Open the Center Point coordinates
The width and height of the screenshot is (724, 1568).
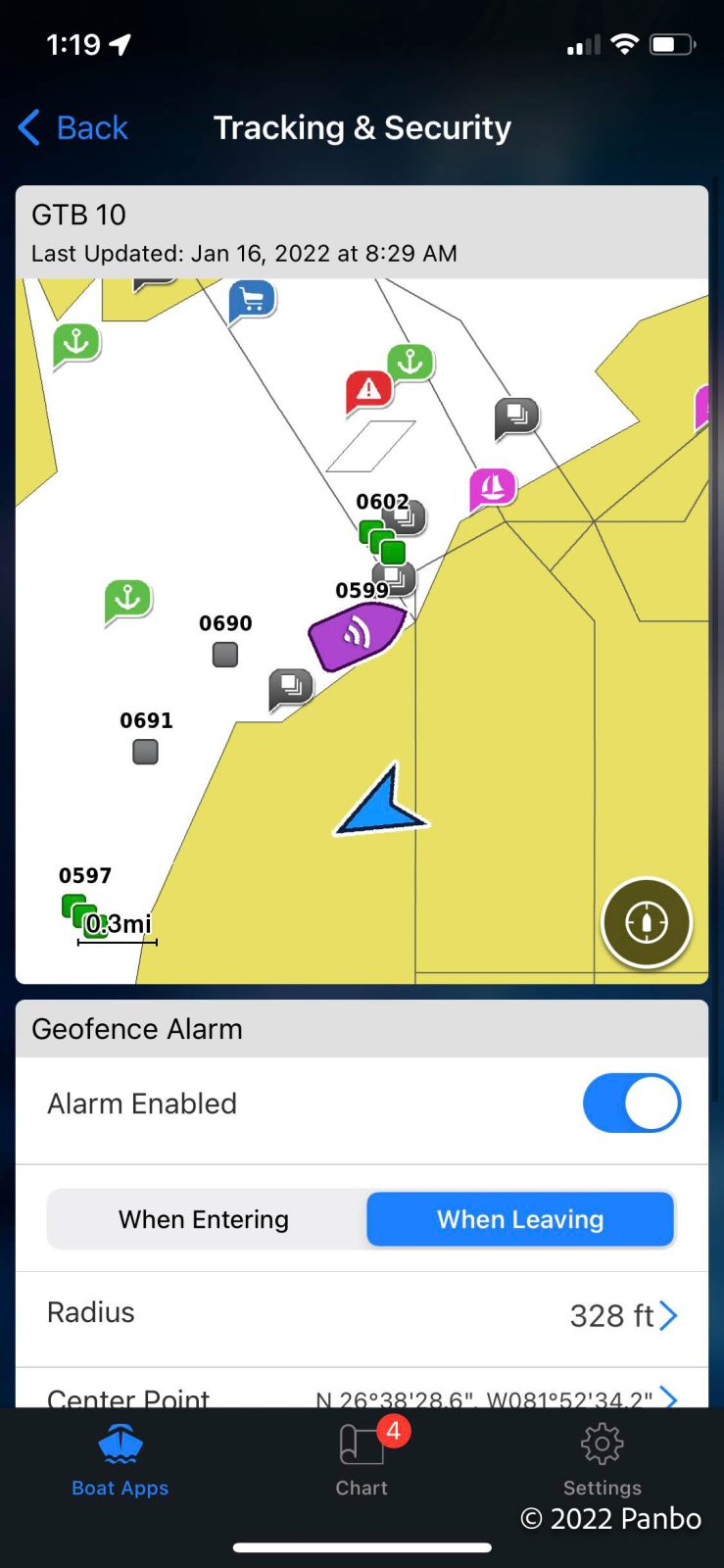pyautogui.click(x=362, y=1396)
